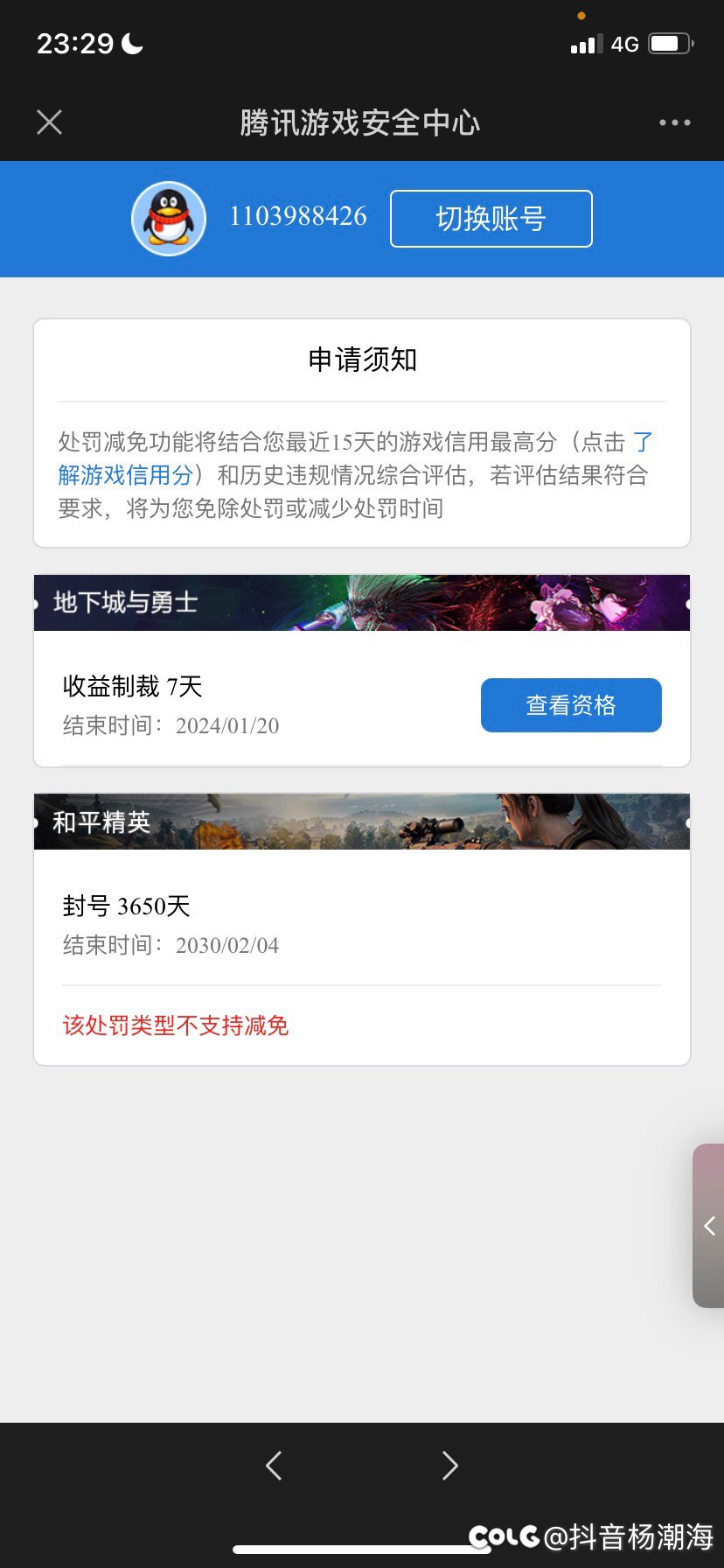The image size is (724, 1568).
Task: Tap 查看资格 for 地下城与勇士 penalty
Action: click(571, 705)
